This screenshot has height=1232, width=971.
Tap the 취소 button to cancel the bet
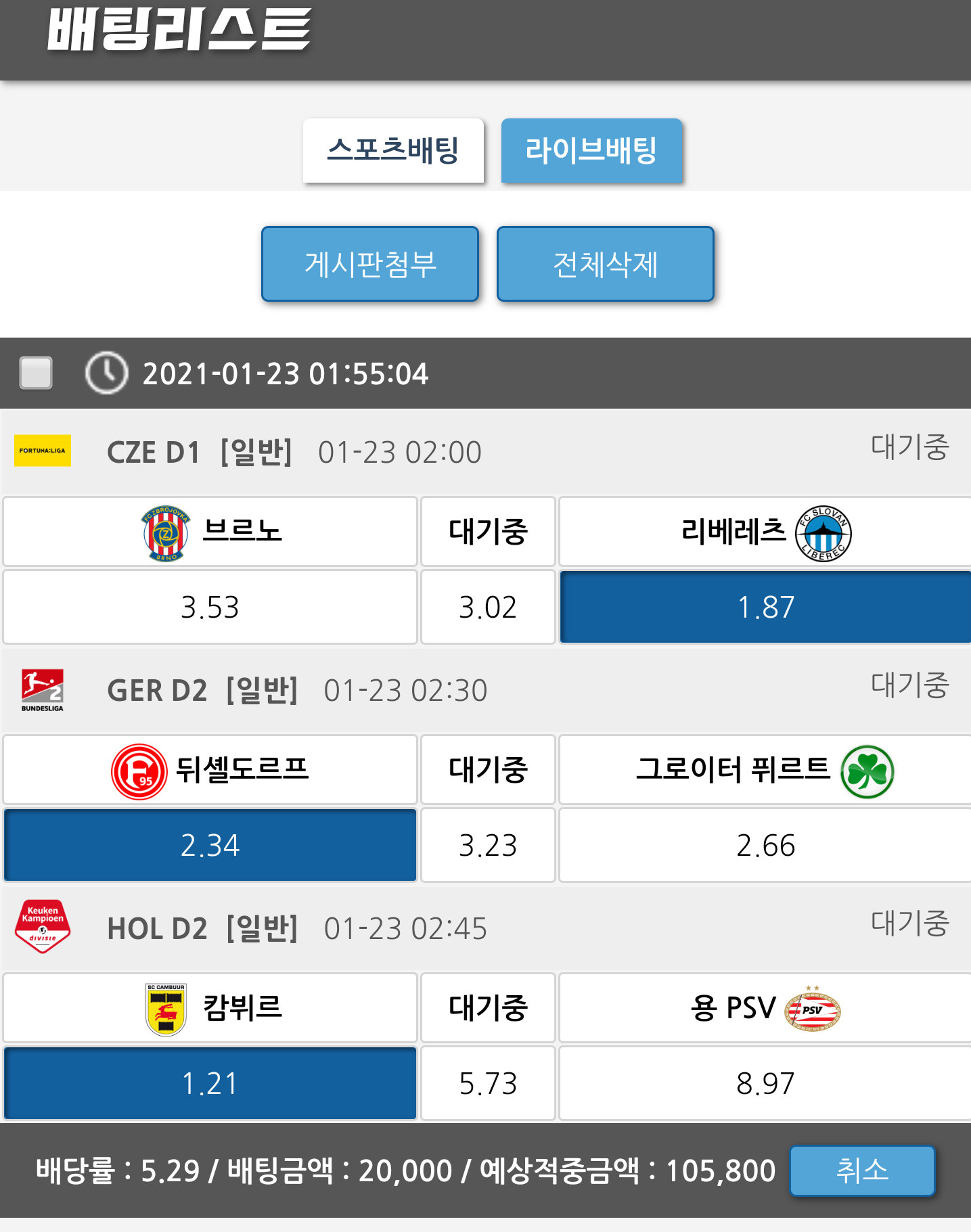[x=861, y=1170]
